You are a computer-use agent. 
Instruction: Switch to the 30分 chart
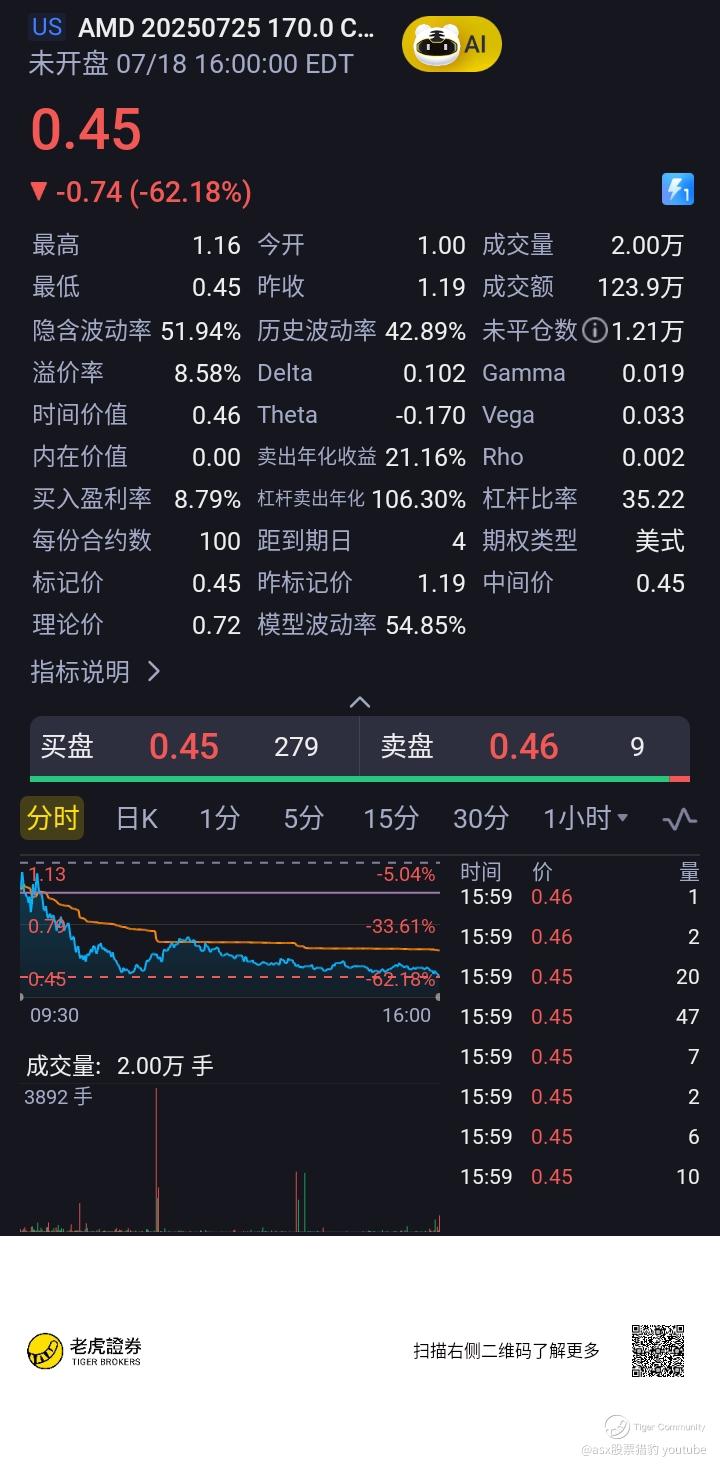click(x=481, y=818)
